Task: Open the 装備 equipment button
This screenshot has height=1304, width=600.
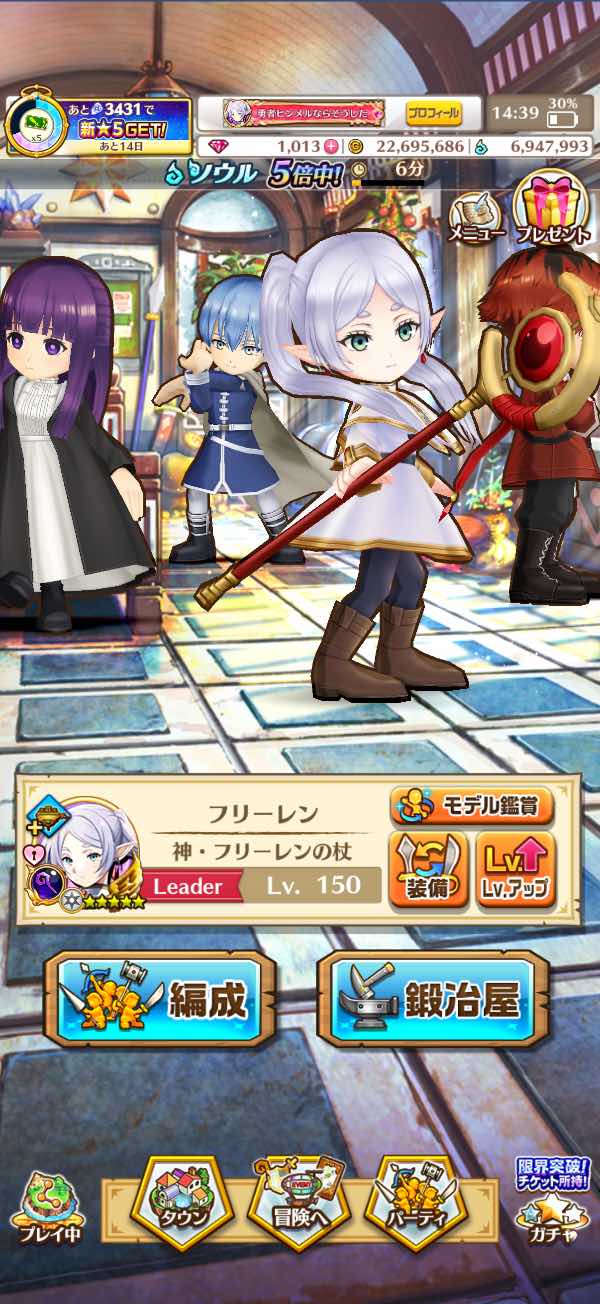Action: [x=428, y=869]
